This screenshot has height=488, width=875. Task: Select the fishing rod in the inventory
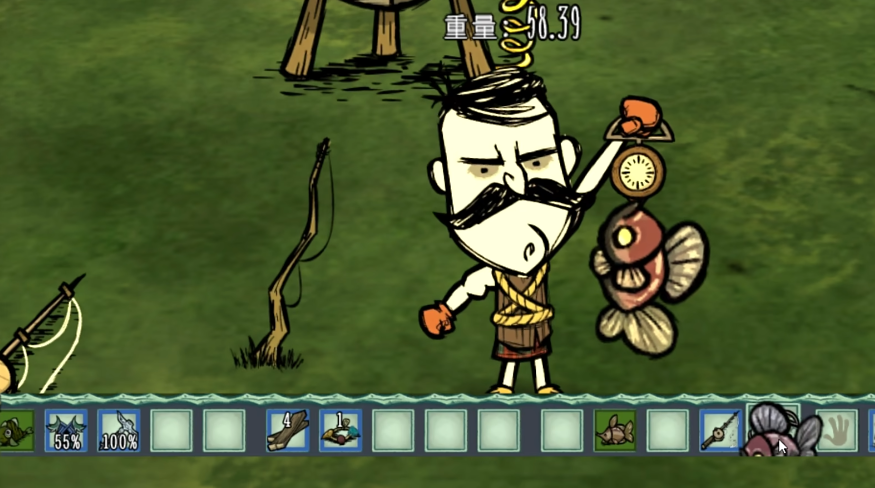tap(720, 430)
